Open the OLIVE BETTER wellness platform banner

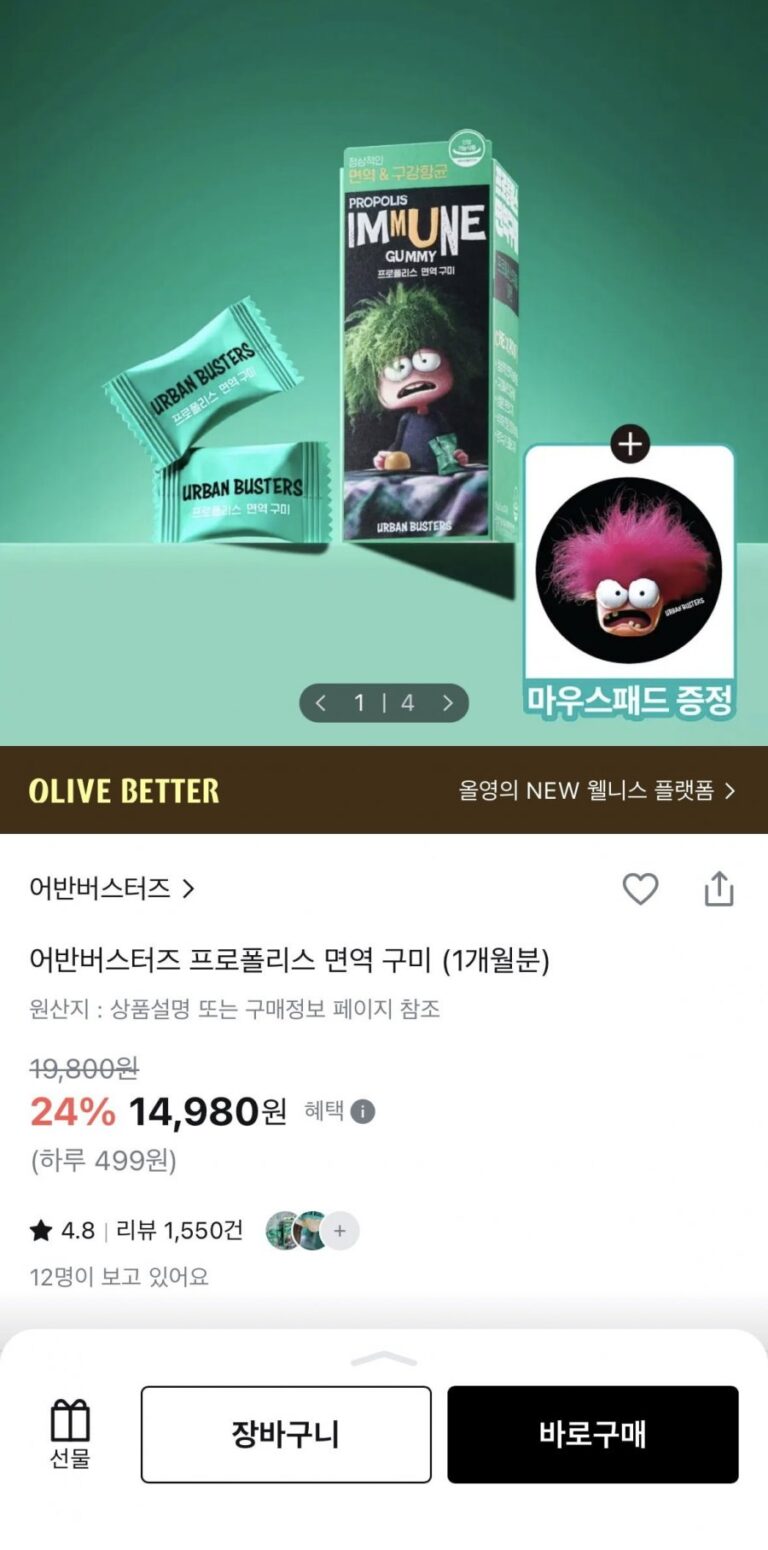pyautogui.click(x=384, y=790)
